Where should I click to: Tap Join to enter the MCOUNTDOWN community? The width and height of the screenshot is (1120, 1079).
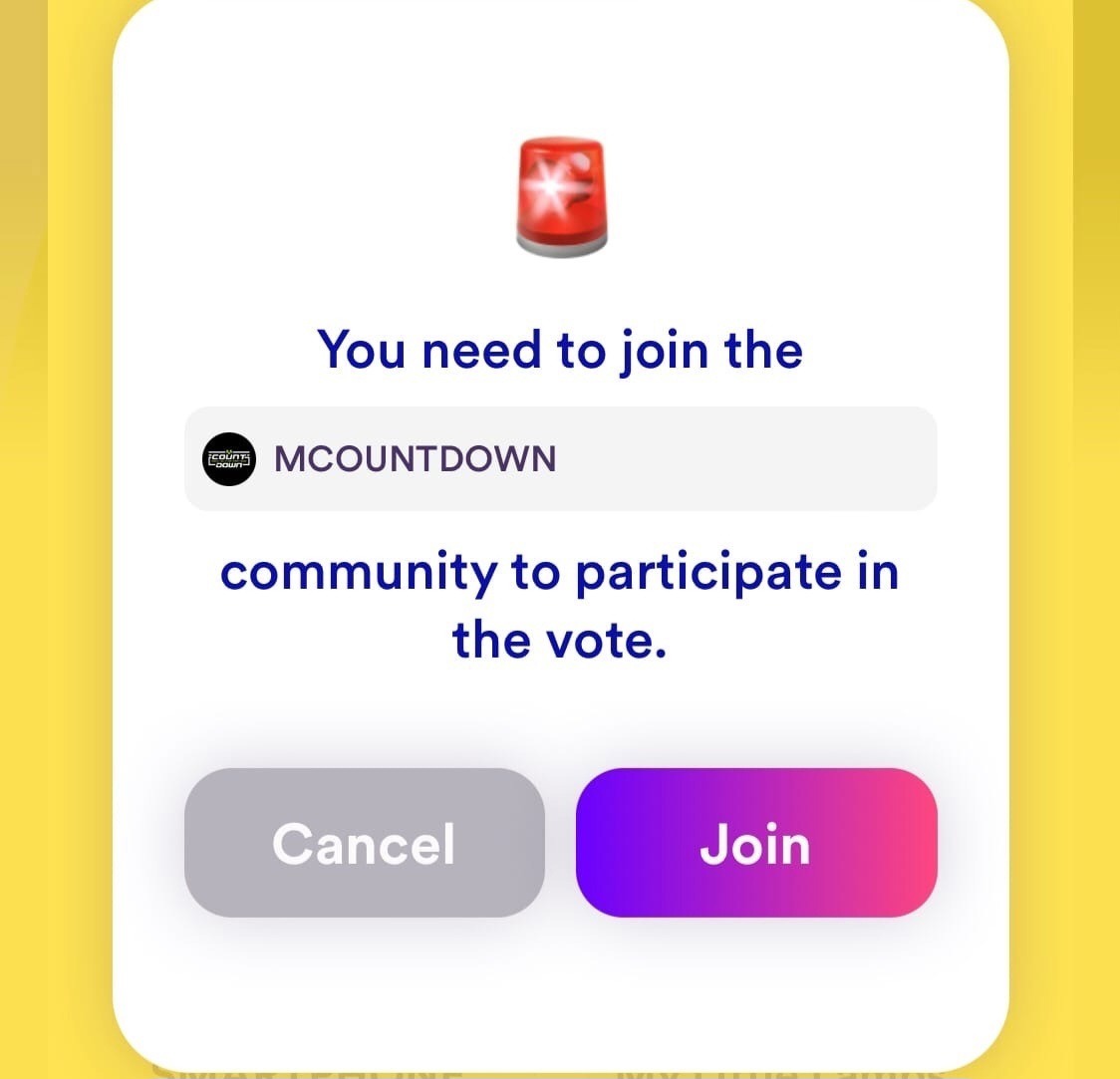tap(755, 843)
